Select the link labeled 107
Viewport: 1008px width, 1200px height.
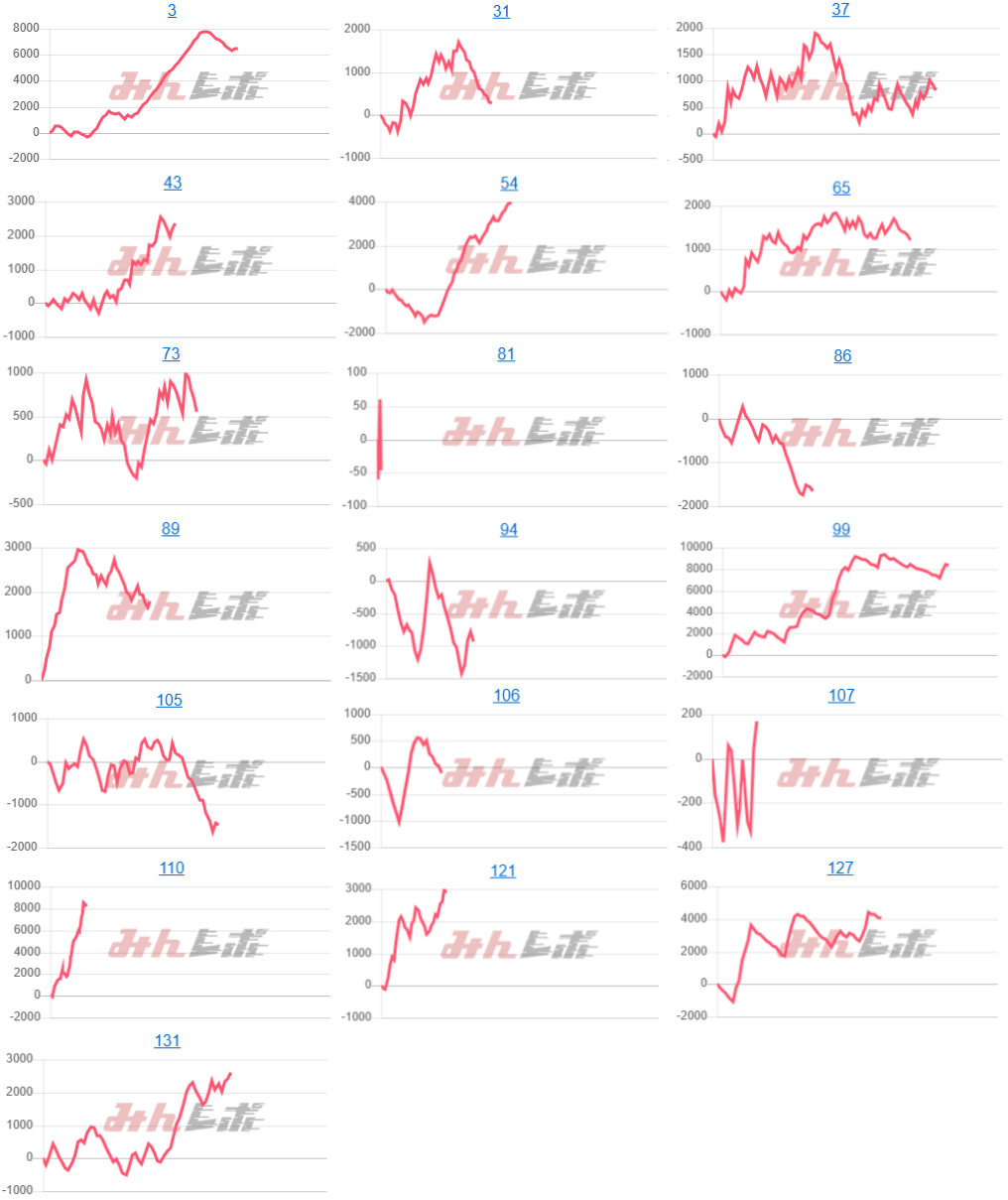[x=841, y=695]
